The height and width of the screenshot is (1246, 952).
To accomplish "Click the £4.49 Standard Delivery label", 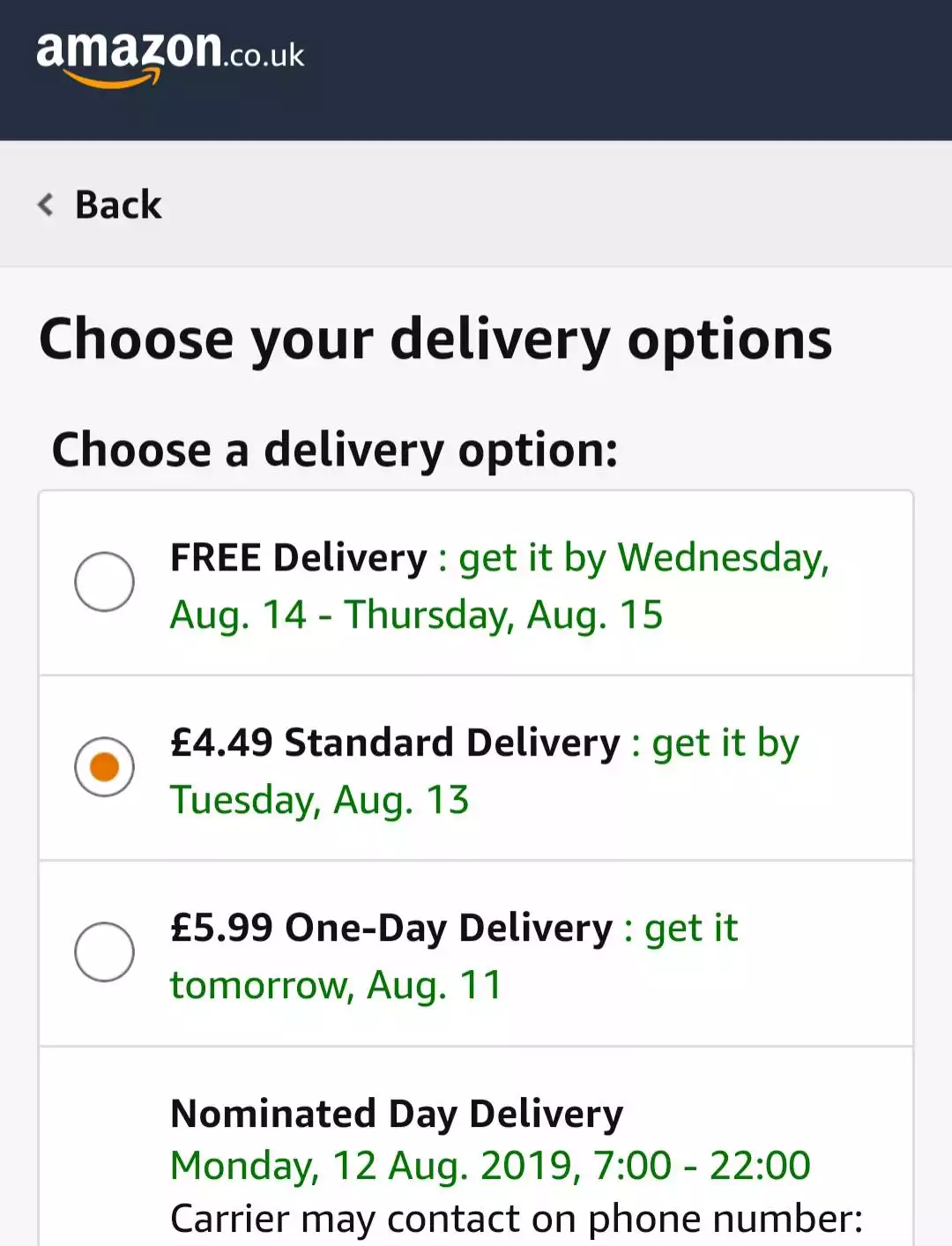I will (393, 742).
